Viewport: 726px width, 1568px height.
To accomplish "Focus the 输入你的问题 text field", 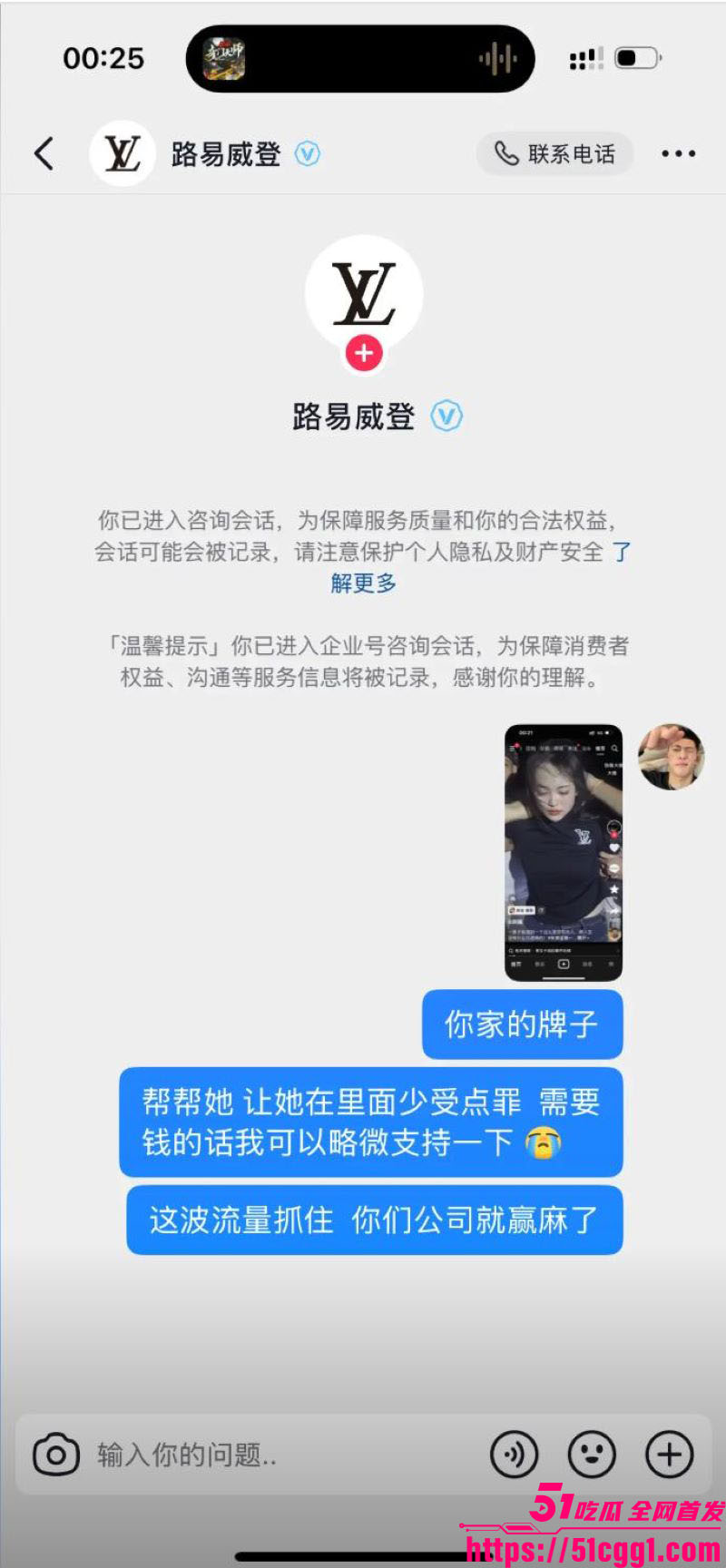I will tap(281, 1455).
